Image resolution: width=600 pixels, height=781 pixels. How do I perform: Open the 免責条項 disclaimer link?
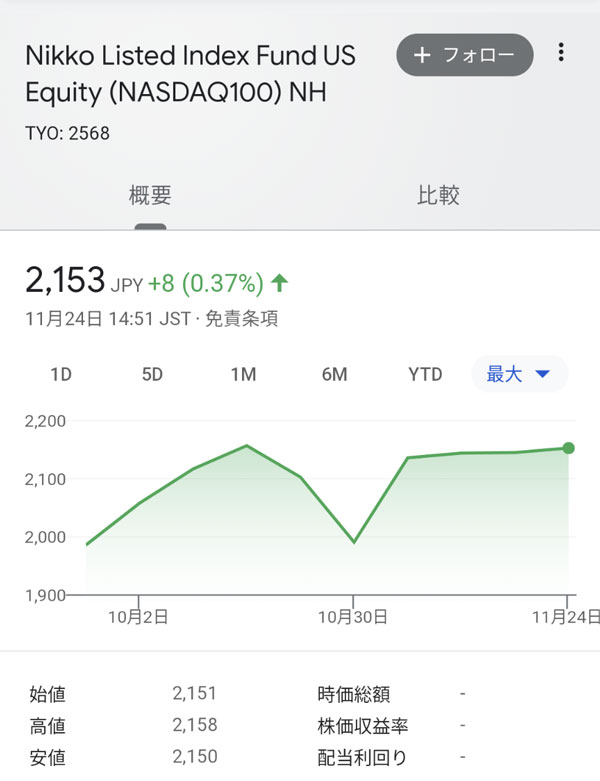[x=243, y=320]
